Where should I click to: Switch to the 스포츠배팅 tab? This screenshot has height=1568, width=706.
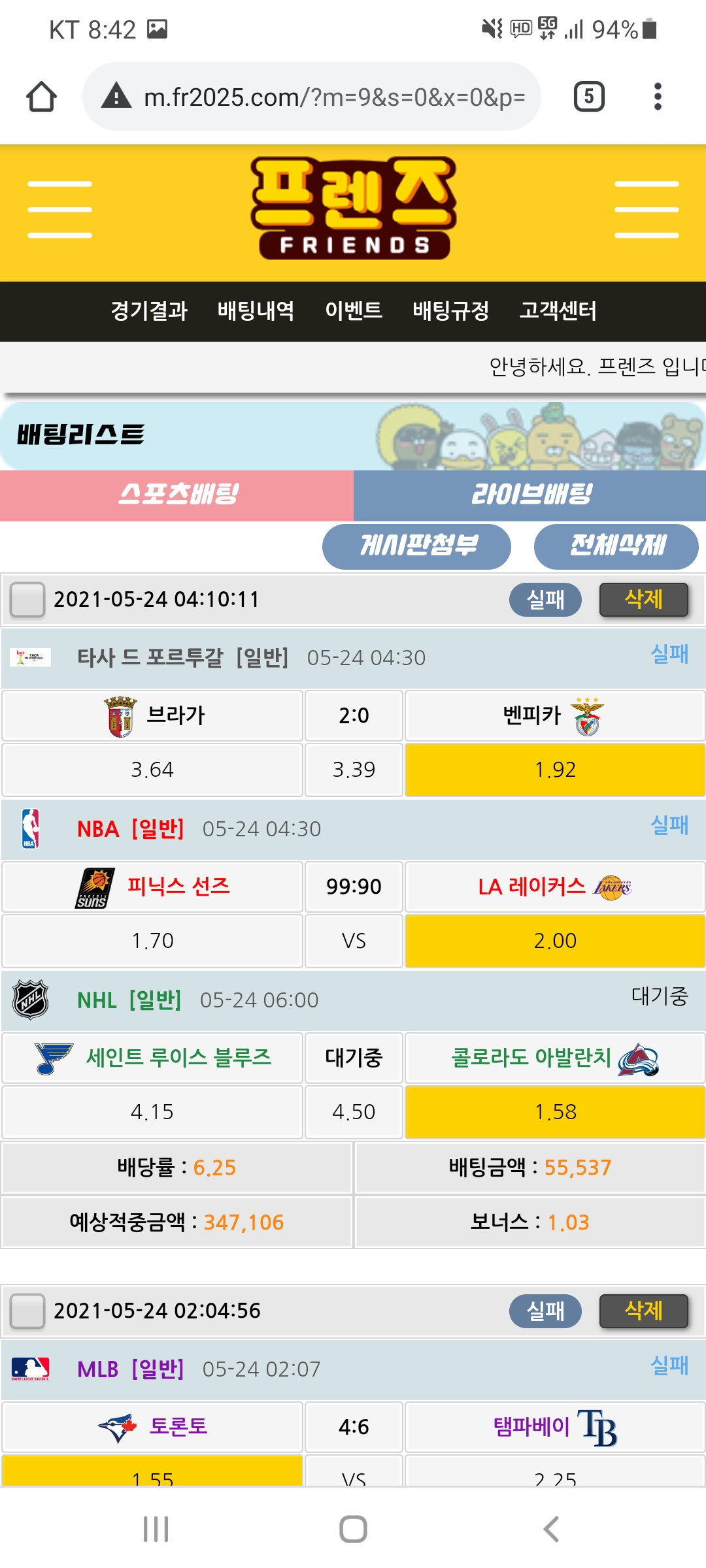point(177,495)
